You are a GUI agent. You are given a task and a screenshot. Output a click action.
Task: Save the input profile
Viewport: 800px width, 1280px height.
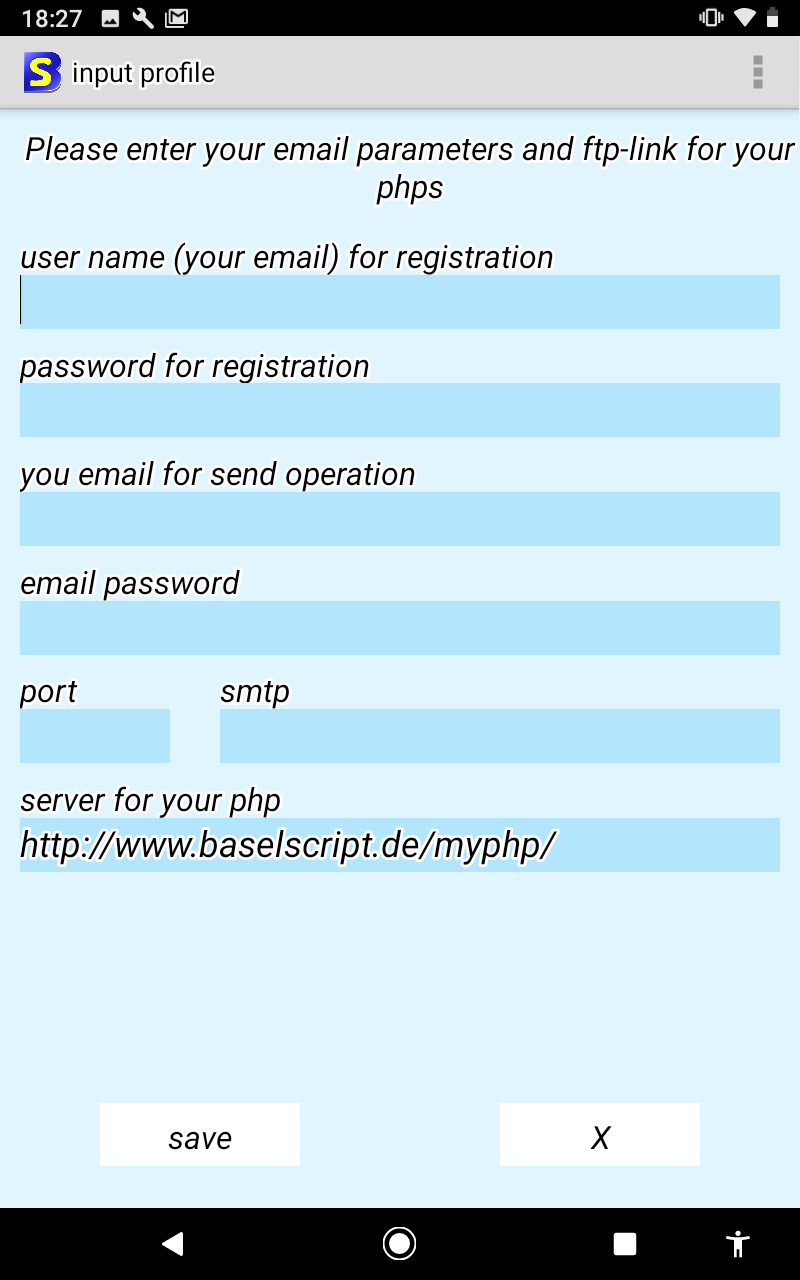tap(200, 1135)
